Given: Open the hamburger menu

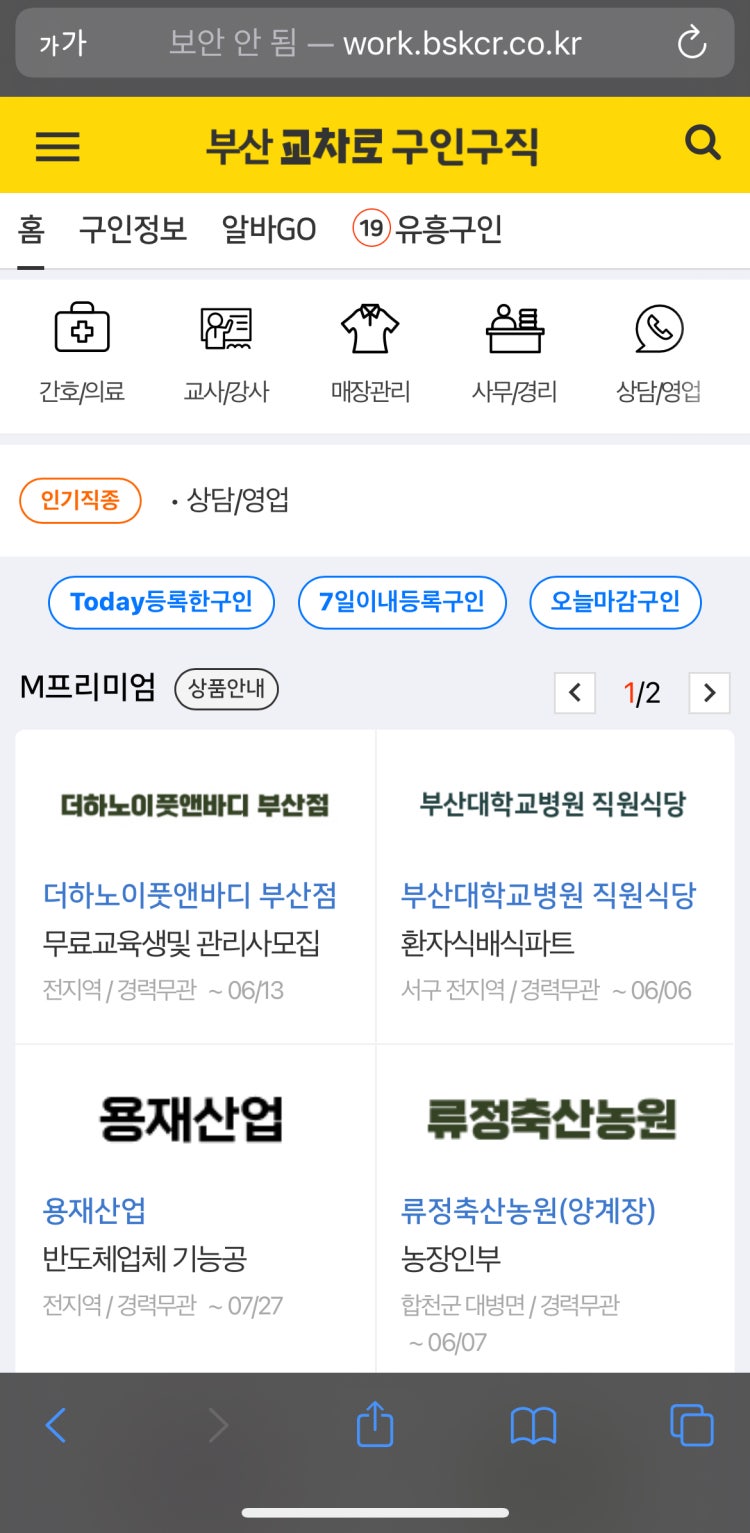Looking at the screenshot, I should pyautogui.click(x=58, y=146).
